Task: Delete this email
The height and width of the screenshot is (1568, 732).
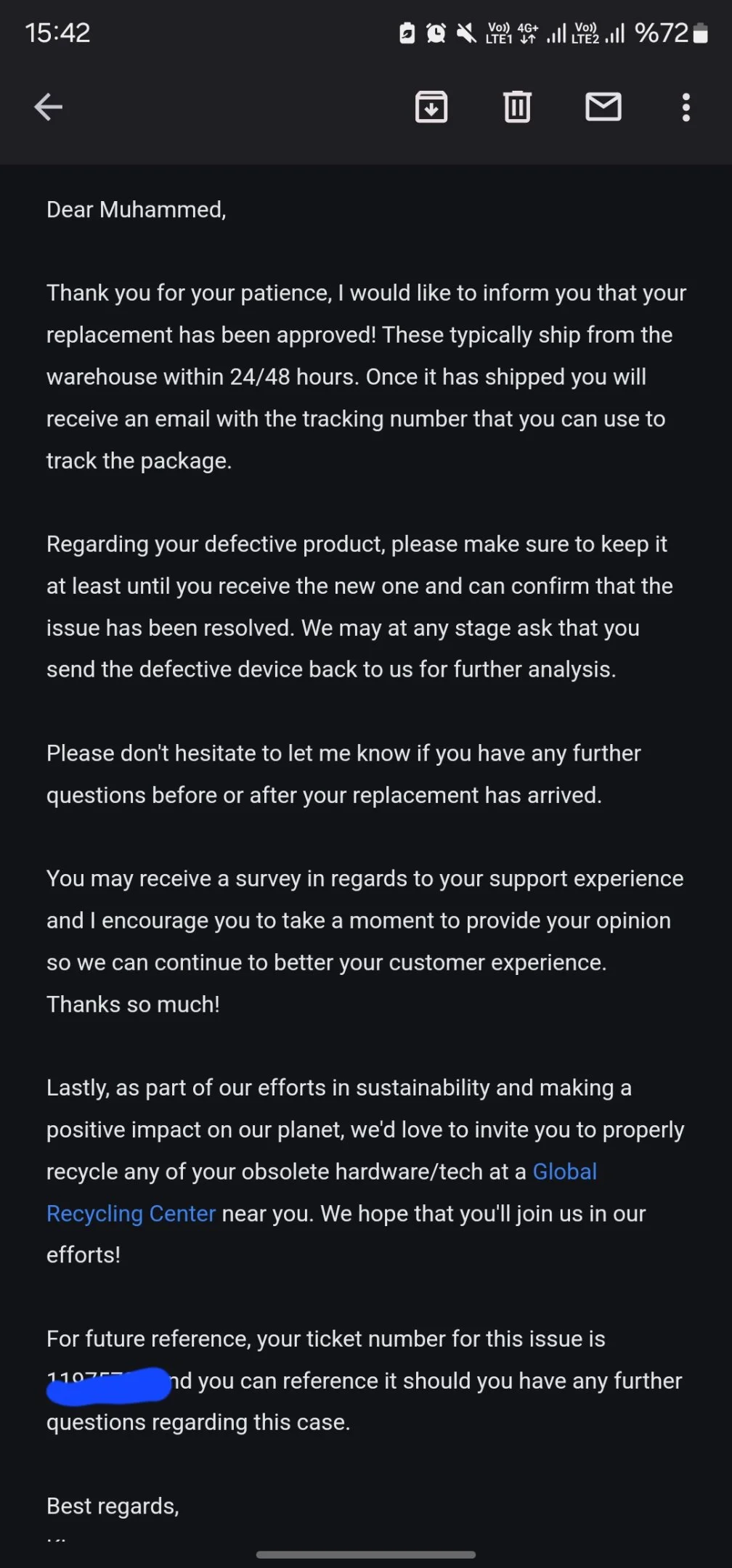Action: (517, 107)
